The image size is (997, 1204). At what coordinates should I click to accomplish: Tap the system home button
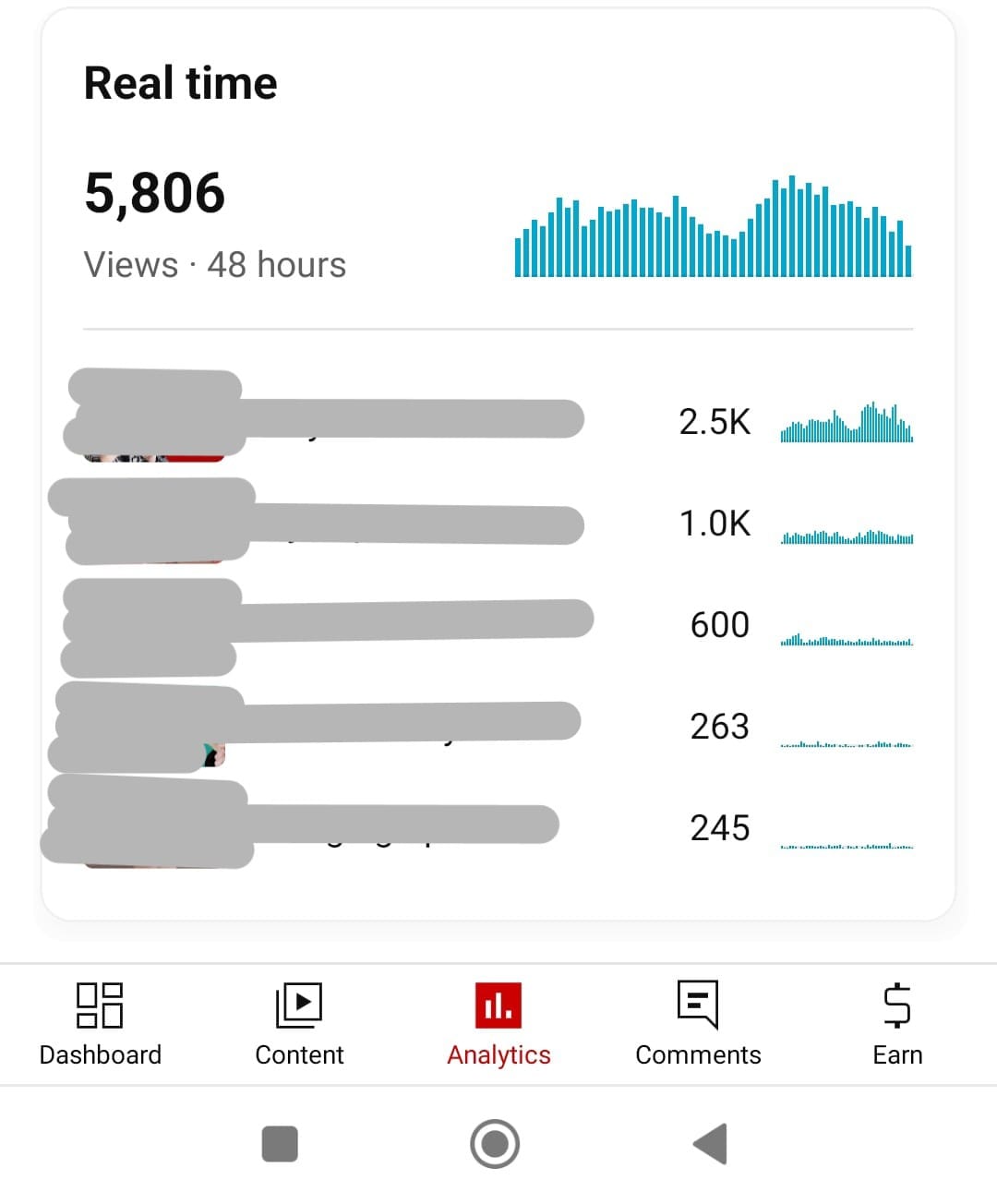[495, 1144]
